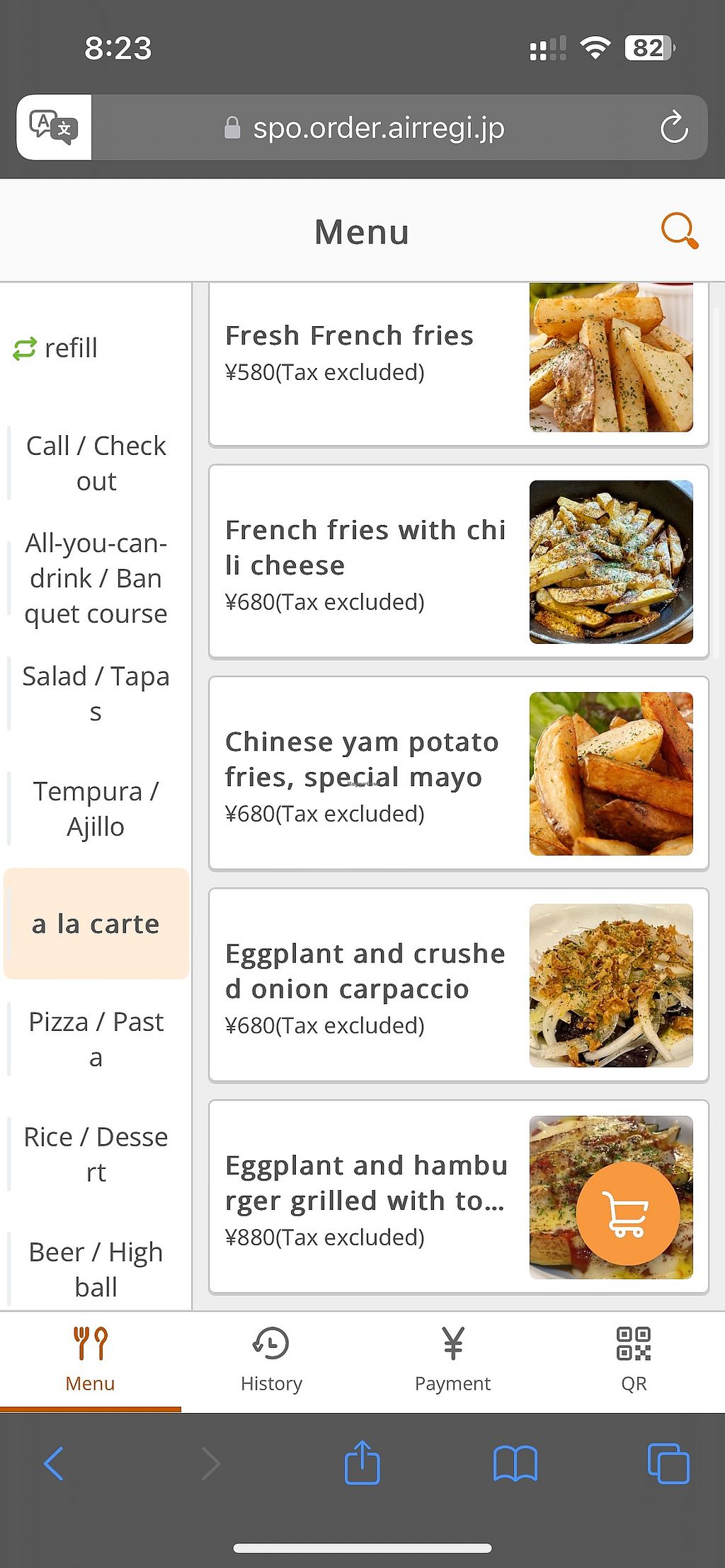This screenshot has width=725, height=1568.
Task: Select the a la carte category
Action: [96, 923]
